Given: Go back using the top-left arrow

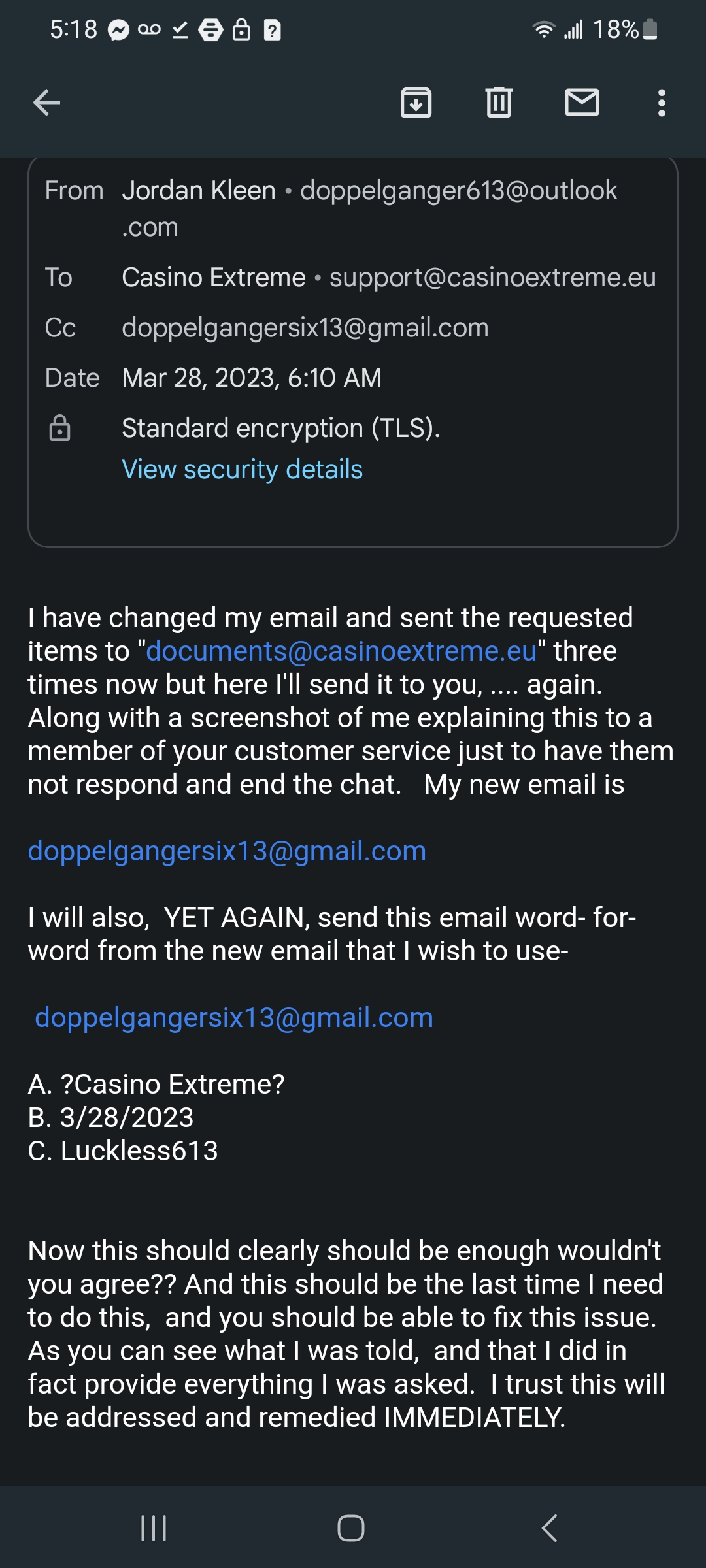Looking at the screenshot, I should [46, 103].
